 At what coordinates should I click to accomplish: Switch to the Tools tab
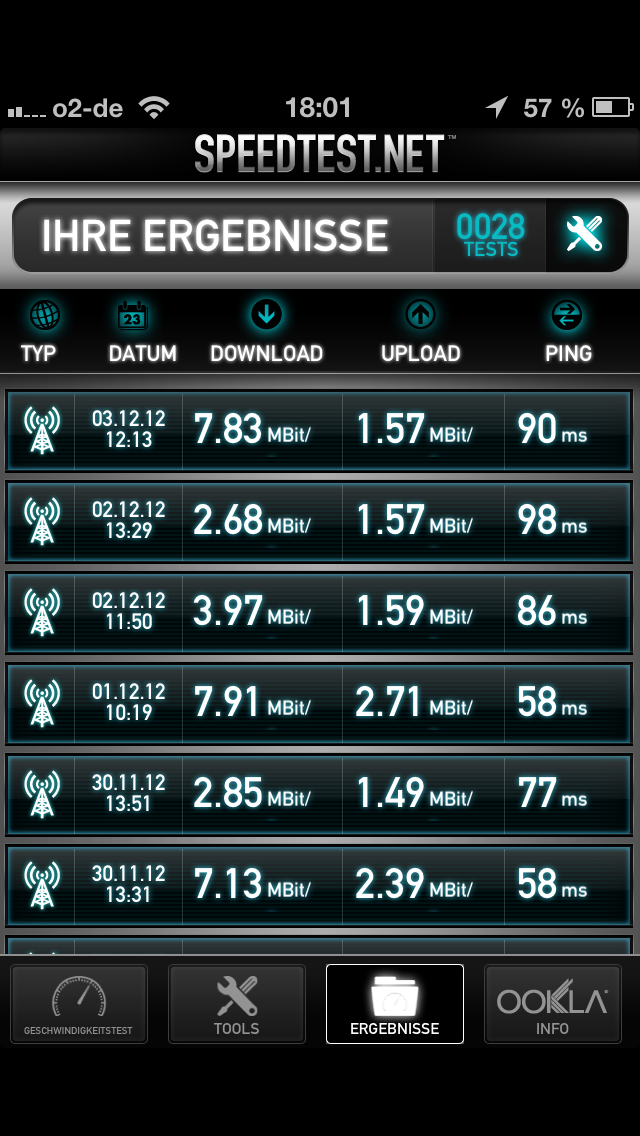[237, 1003]
